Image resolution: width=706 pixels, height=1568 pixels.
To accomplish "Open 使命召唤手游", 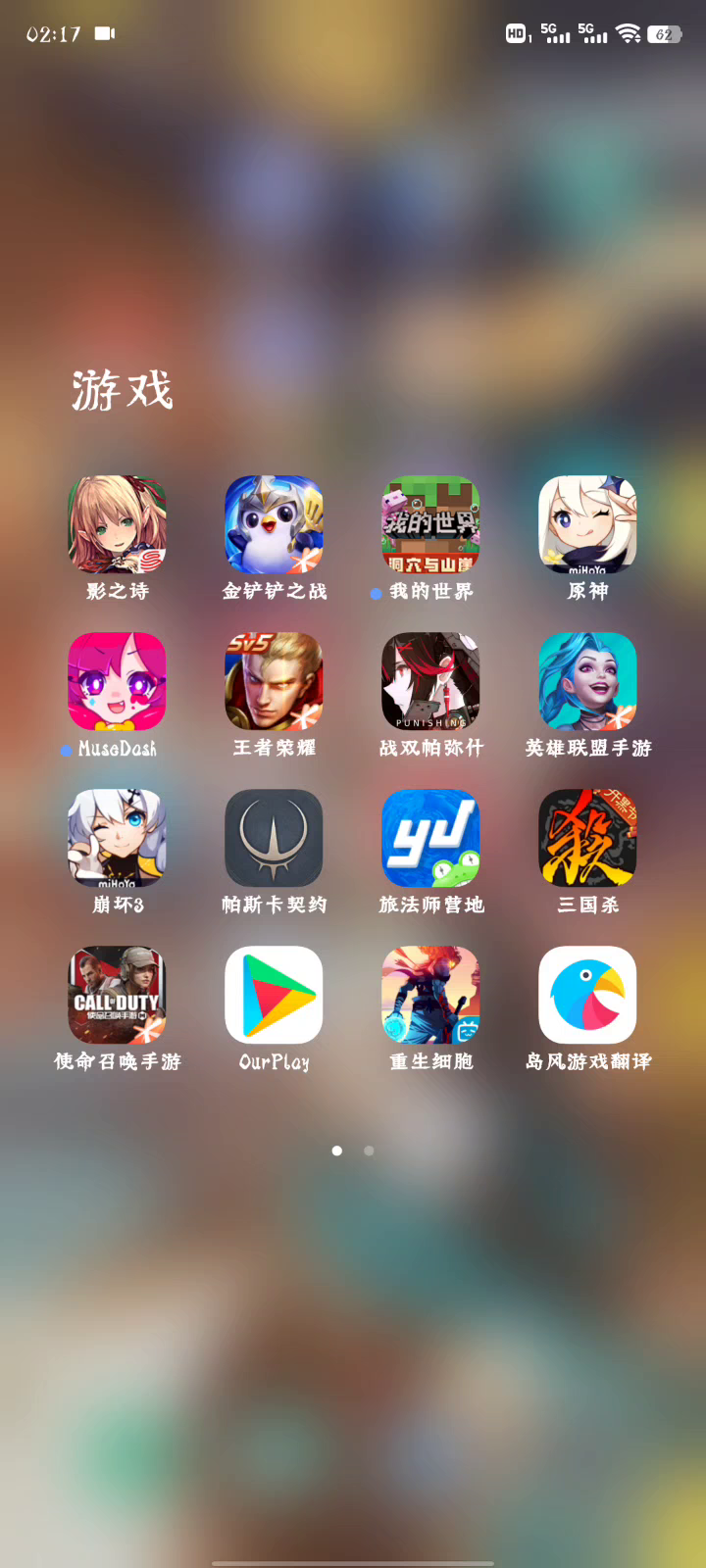I will click(x=117, y=995).
